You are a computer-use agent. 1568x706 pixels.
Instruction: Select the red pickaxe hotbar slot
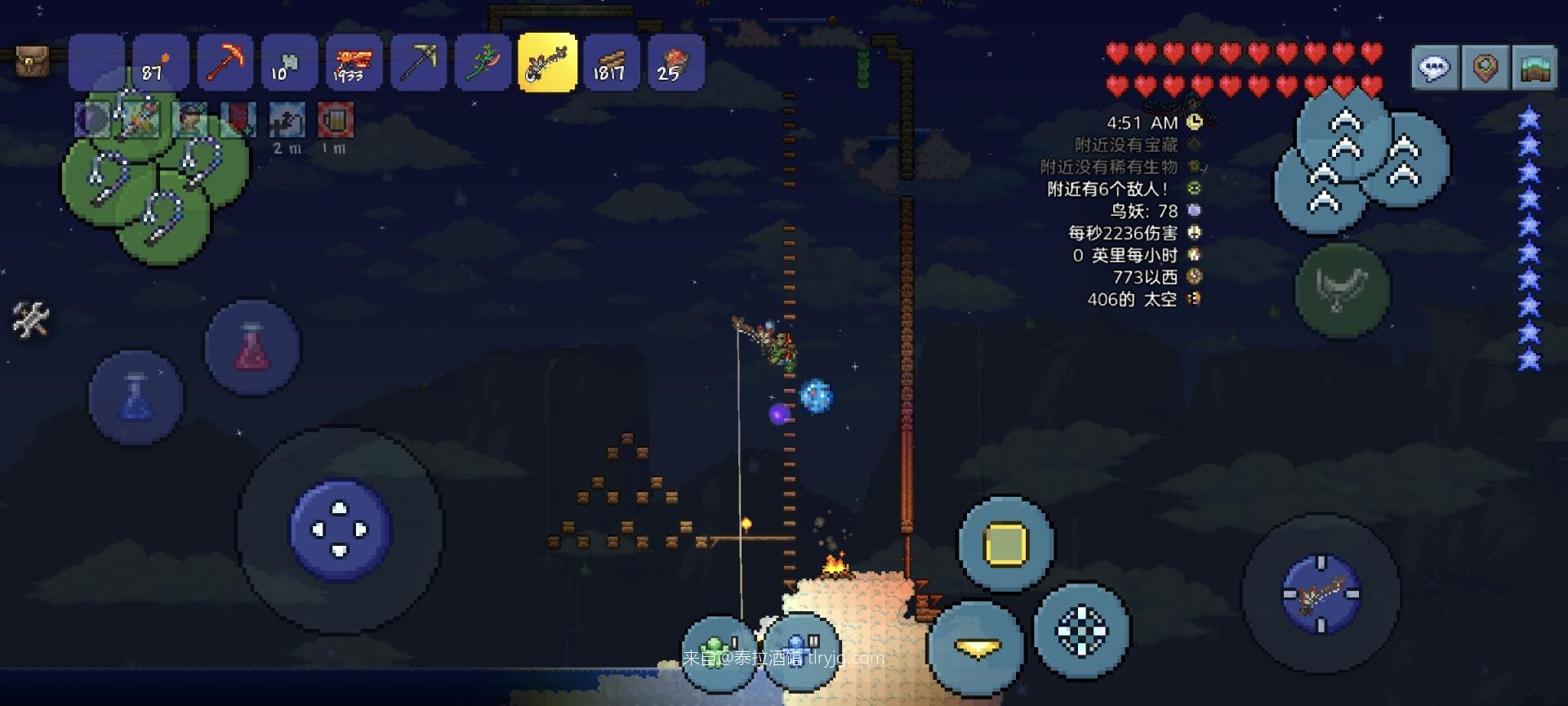tap(225, 63)
